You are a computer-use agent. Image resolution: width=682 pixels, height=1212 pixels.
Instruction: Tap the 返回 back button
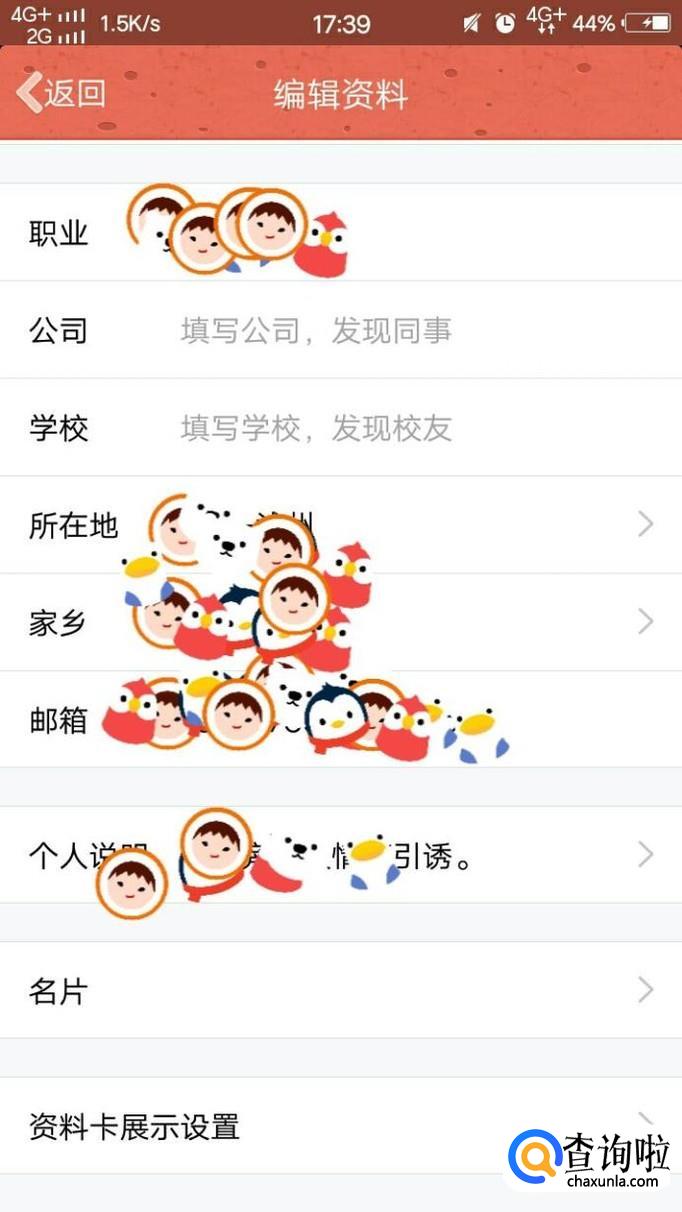pyautogui.click(x=62, y=93)
